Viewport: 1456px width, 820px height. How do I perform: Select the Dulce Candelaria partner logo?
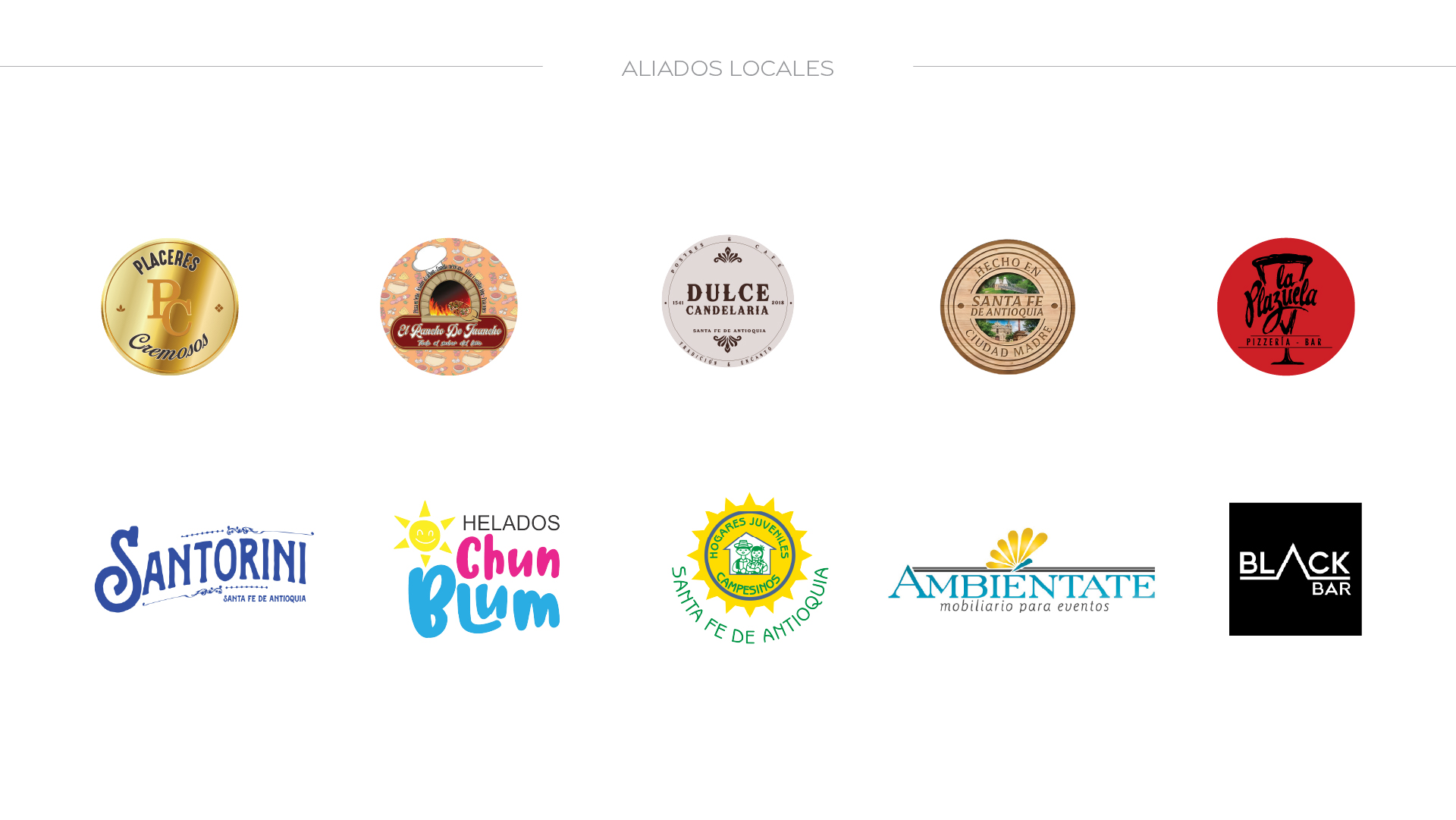click(728, 301)
